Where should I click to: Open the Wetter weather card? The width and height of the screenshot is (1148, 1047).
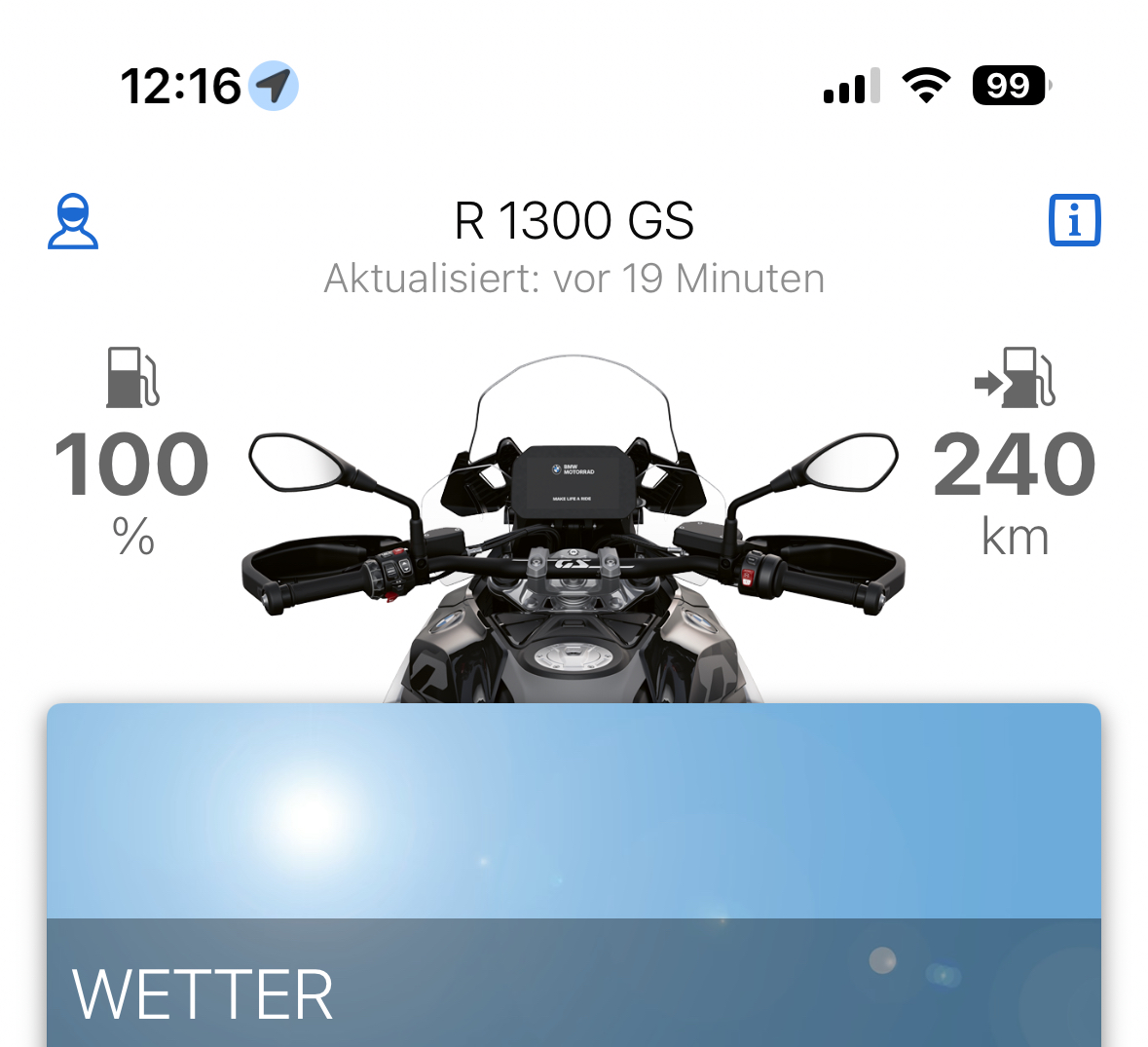click(574, 877)
